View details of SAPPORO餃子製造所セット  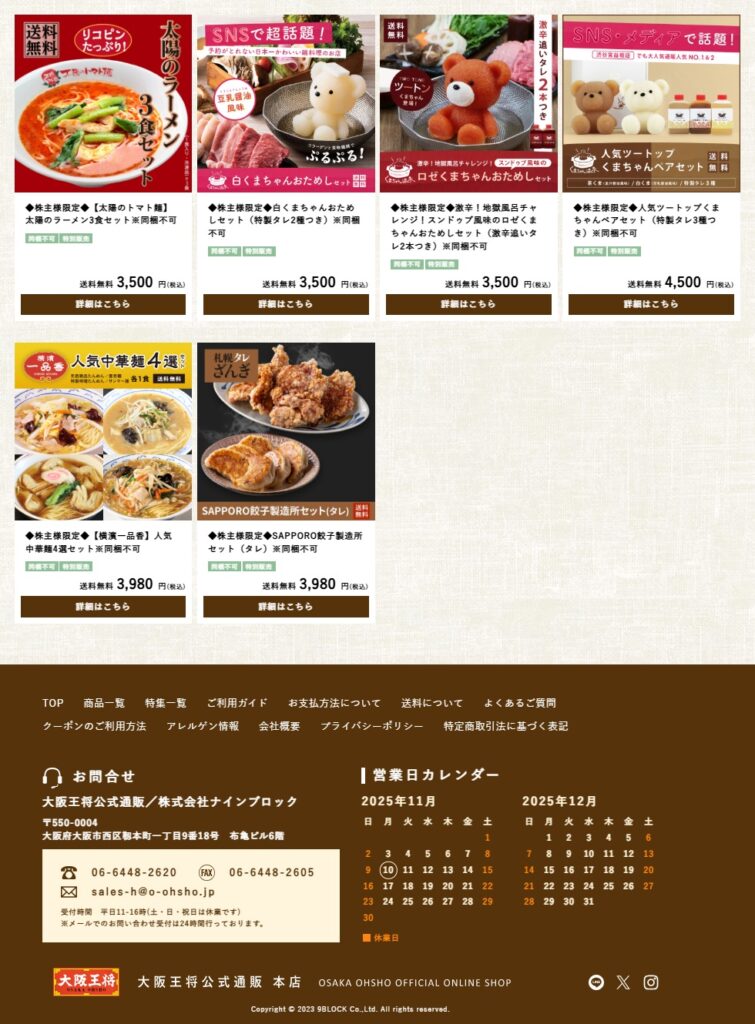click(286, 606)
